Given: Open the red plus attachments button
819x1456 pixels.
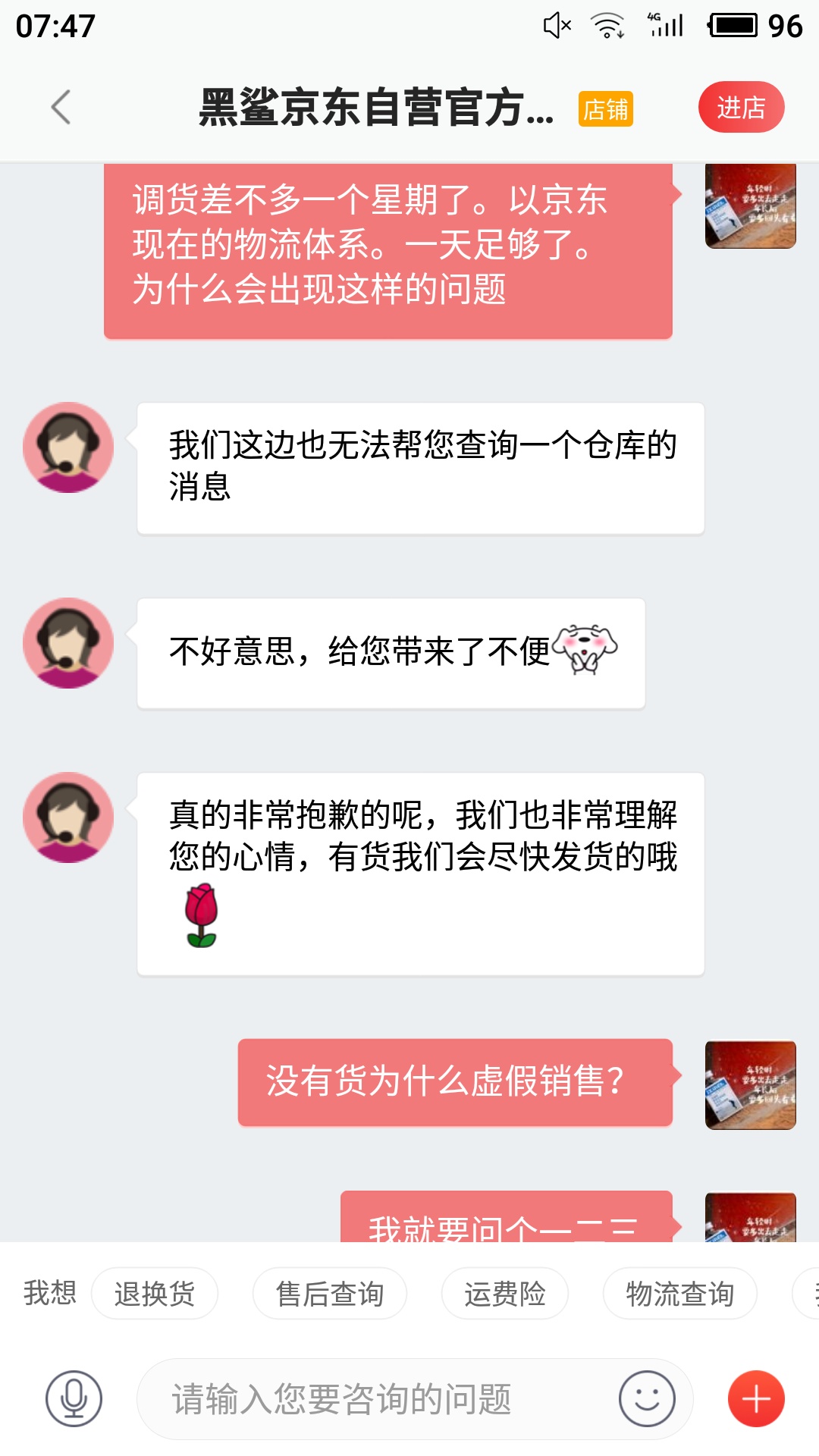Looking at the screenshot, I should (x=756, y=1398).
